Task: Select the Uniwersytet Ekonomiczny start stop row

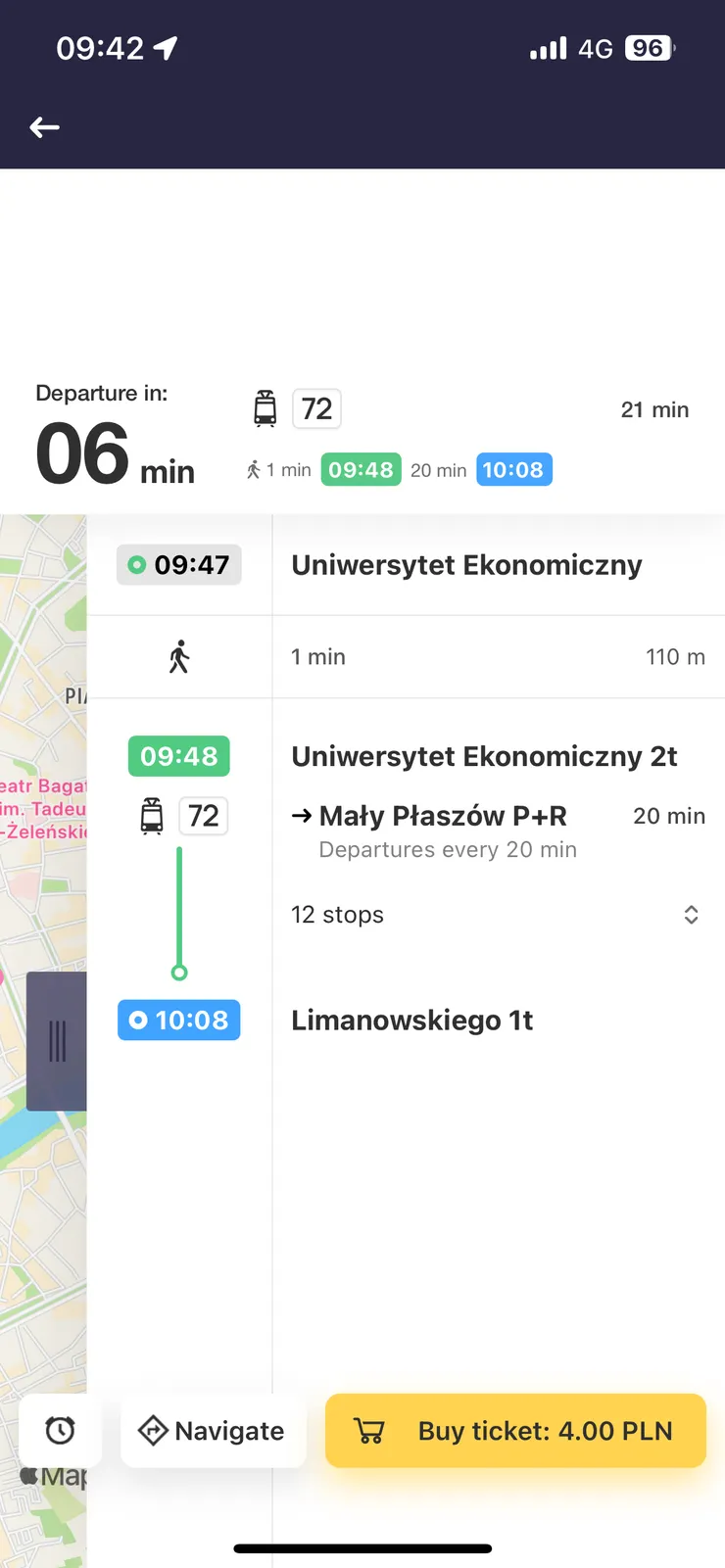Action: [x=466, y=565]
